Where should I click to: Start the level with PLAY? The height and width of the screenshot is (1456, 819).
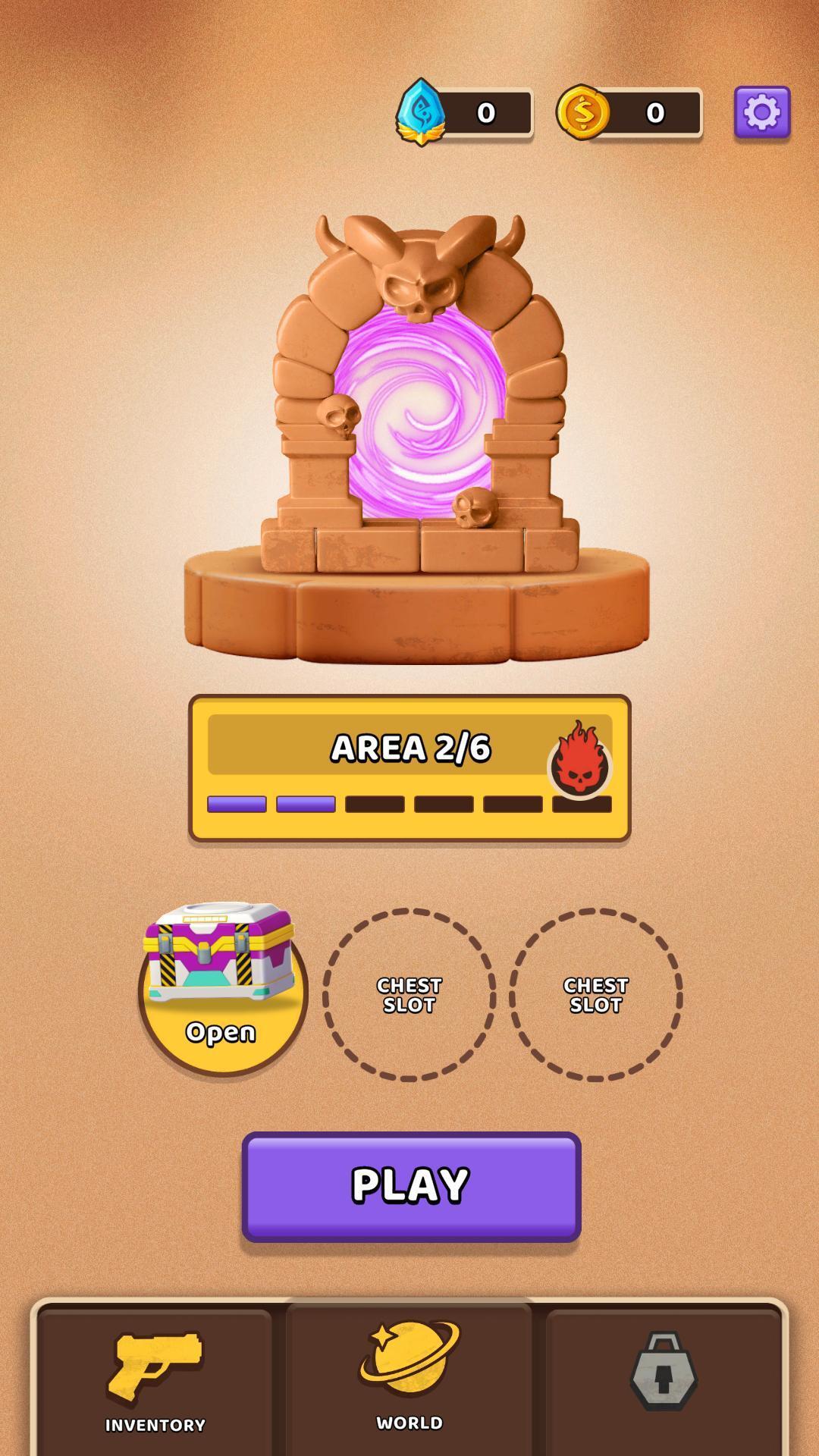(x=411, y=1186)
